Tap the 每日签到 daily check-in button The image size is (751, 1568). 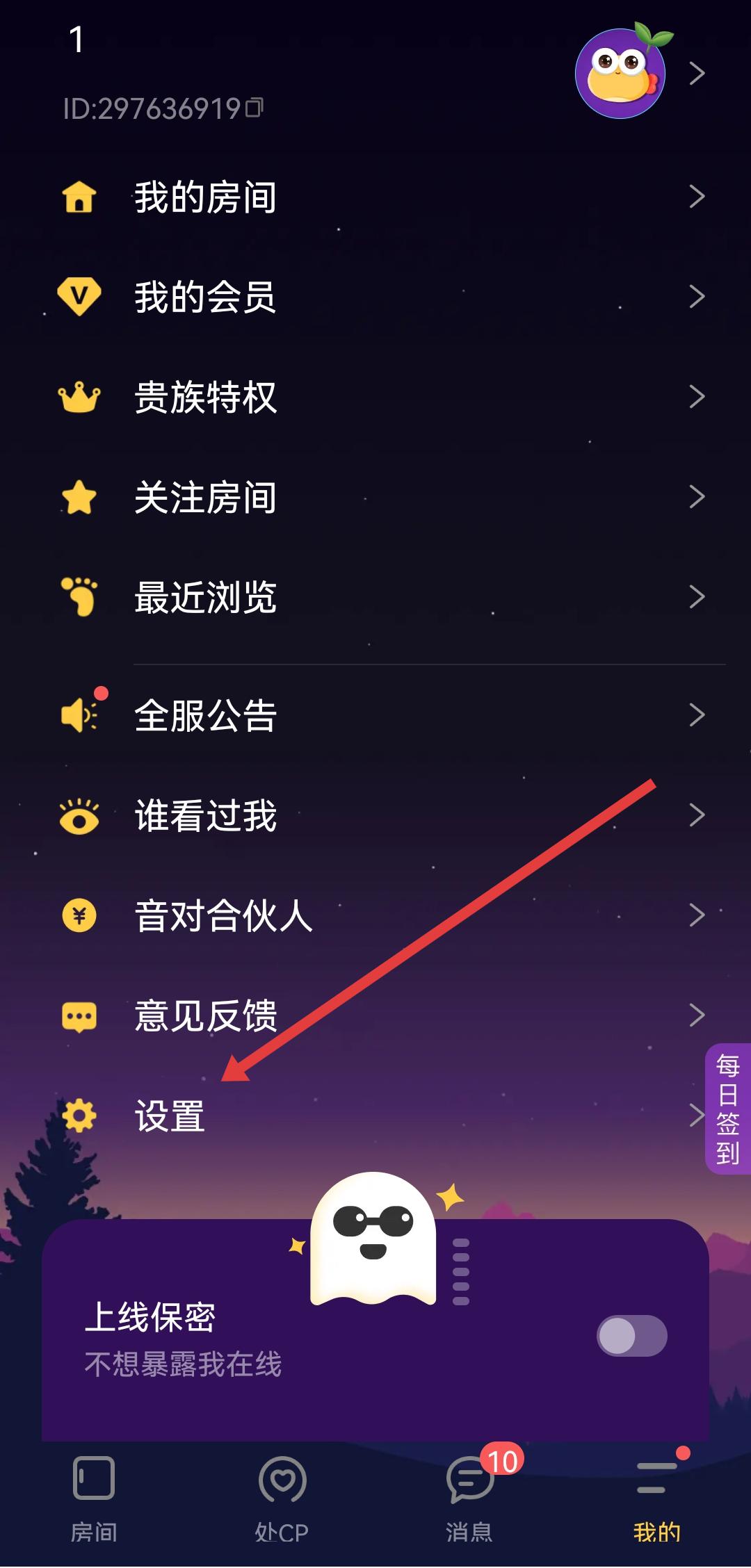[x=727, y=1109]
